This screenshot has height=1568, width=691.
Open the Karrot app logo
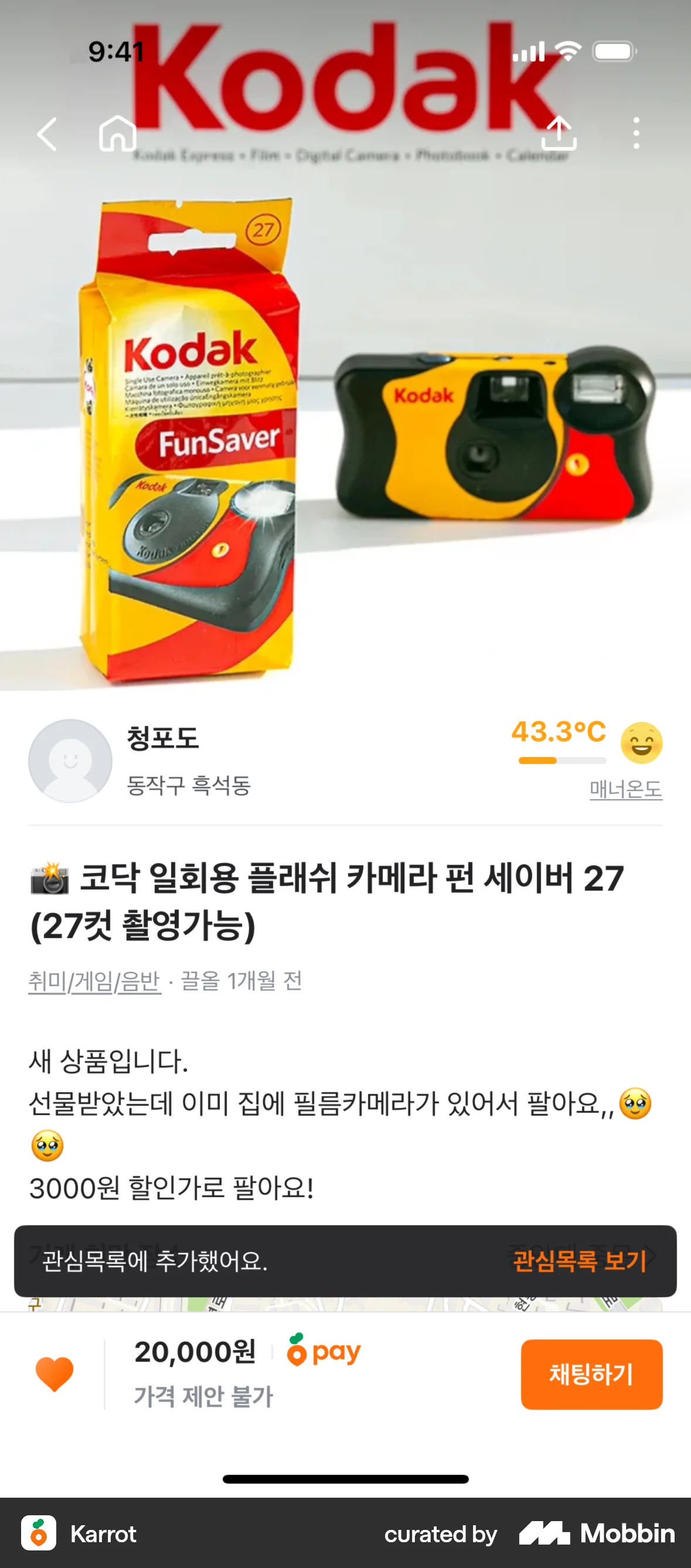[38, 1534]
